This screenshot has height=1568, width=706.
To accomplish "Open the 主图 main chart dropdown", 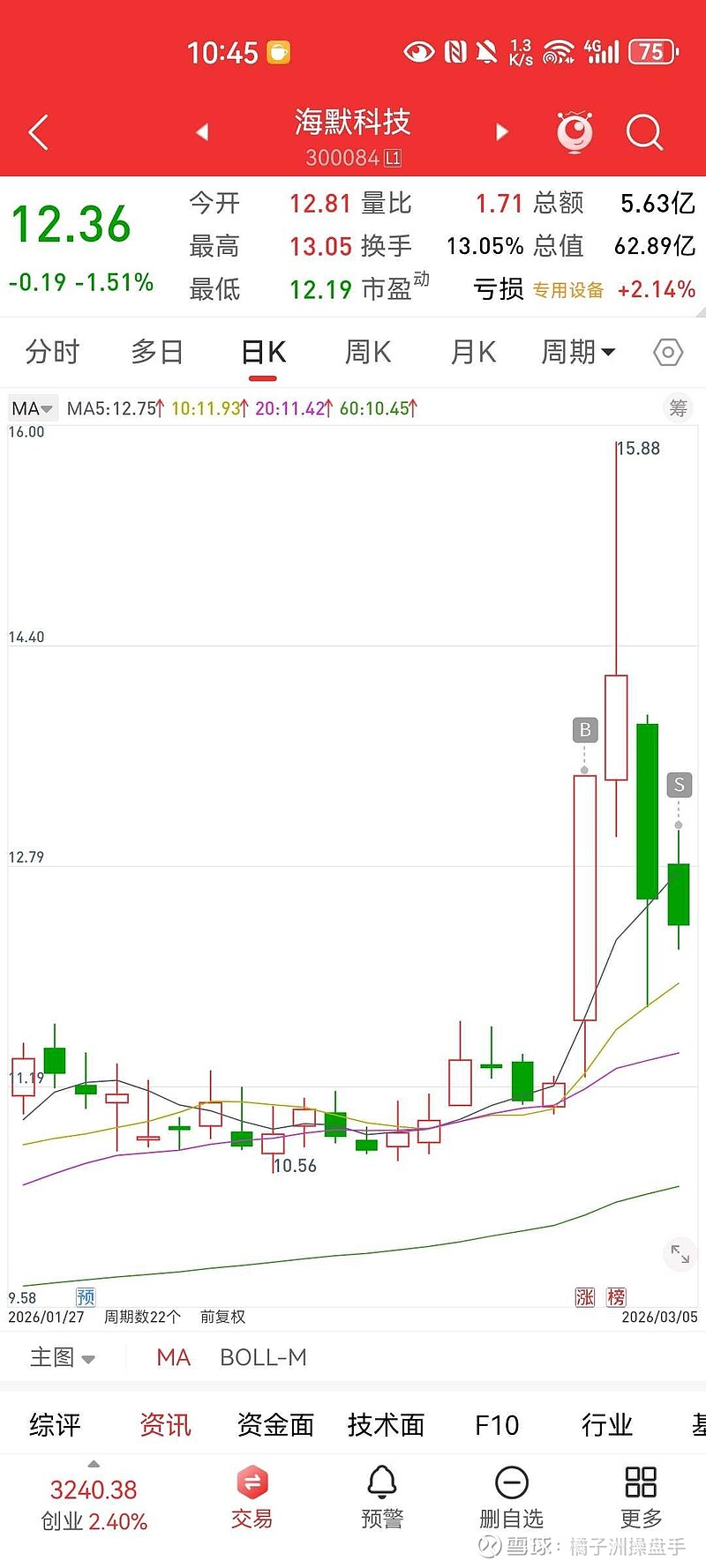I will tap(62, 1357).
